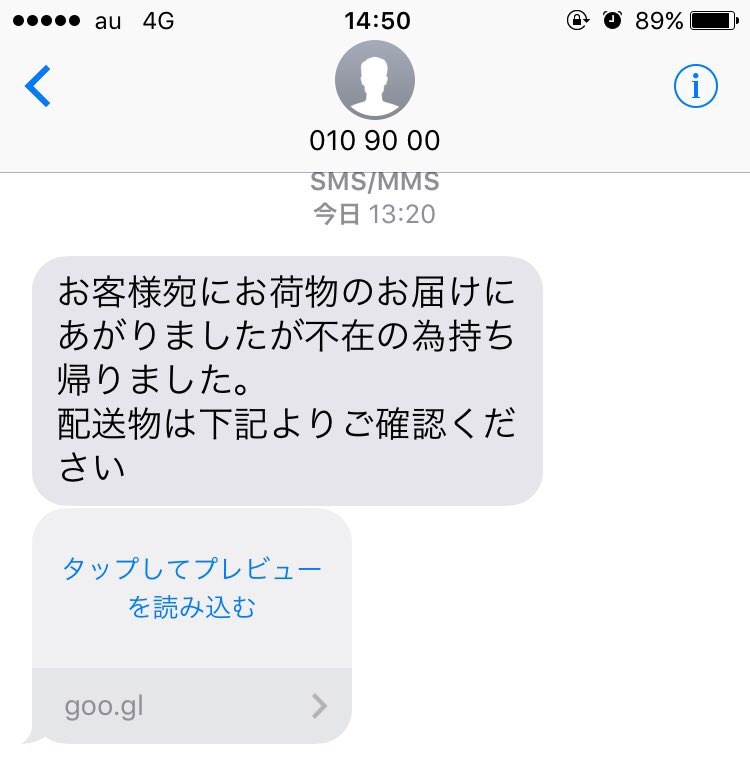The image size is (750, 780).
Task: Go back to the messages list
Action: [38, 87]
